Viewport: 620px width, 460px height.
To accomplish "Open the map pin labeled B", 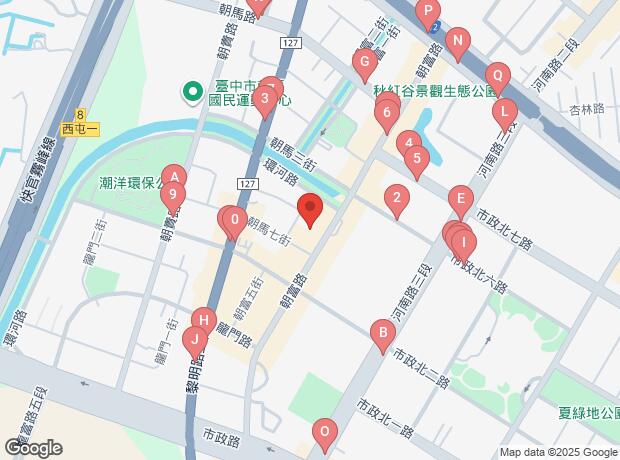I will point(381,332).
